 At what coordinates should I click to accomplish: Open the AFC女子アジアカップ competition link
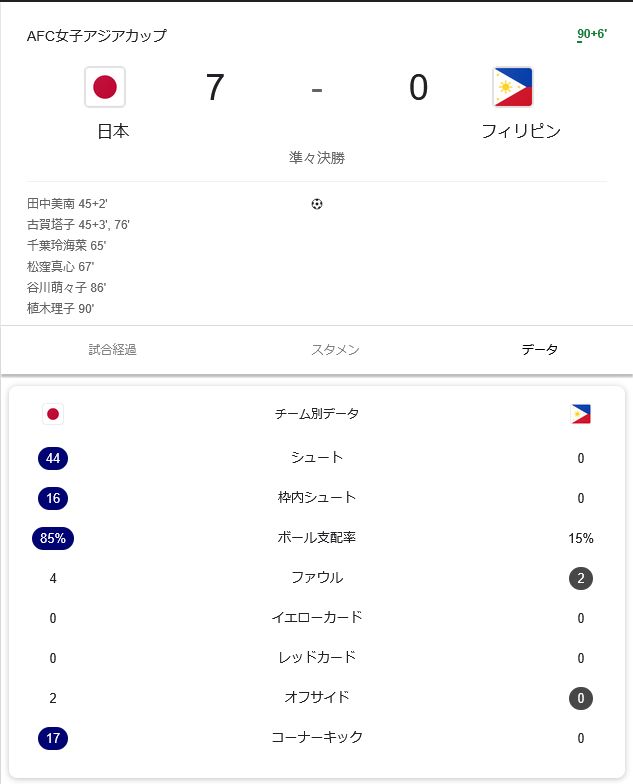pos(97,36)
